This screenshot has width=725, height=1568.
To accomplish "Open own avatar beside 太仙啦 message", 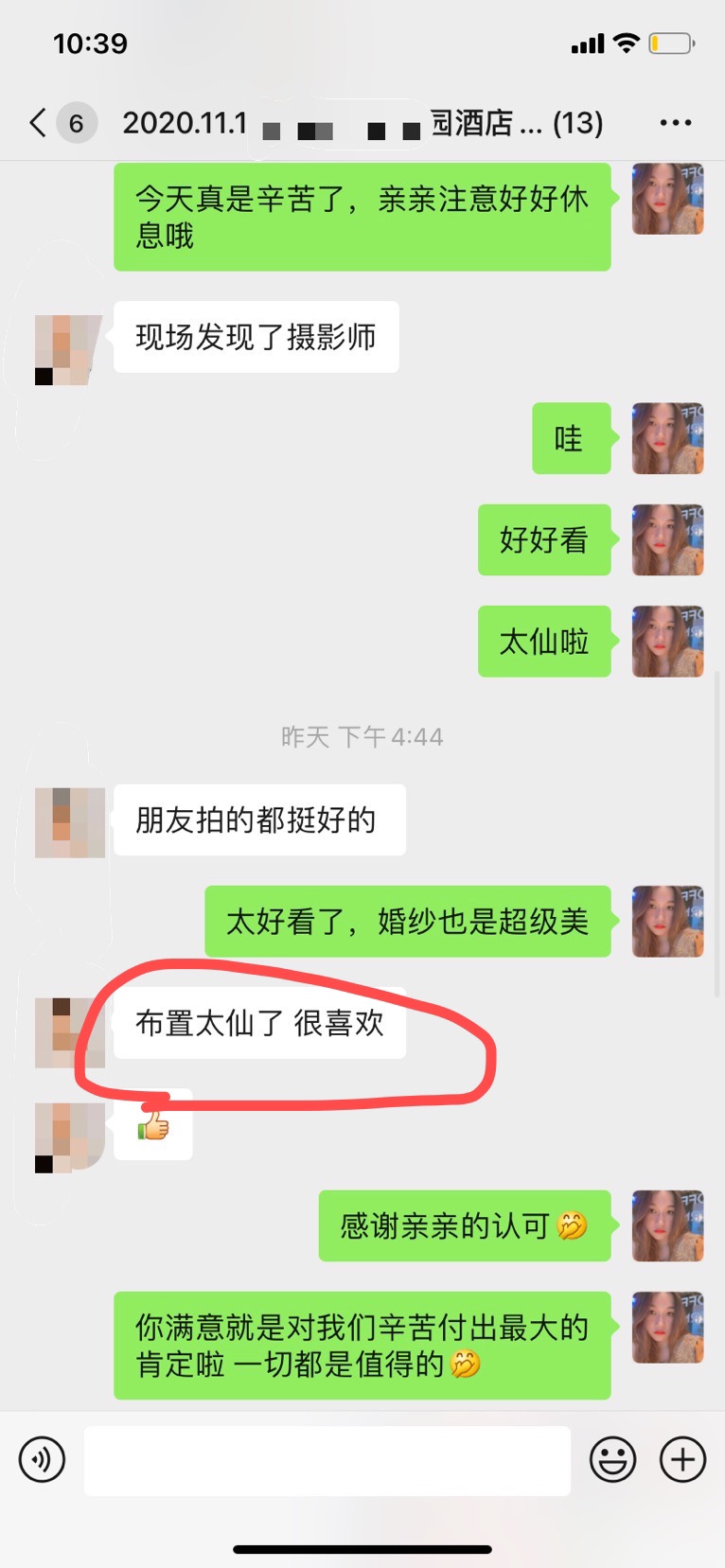I will coord(667,642).
